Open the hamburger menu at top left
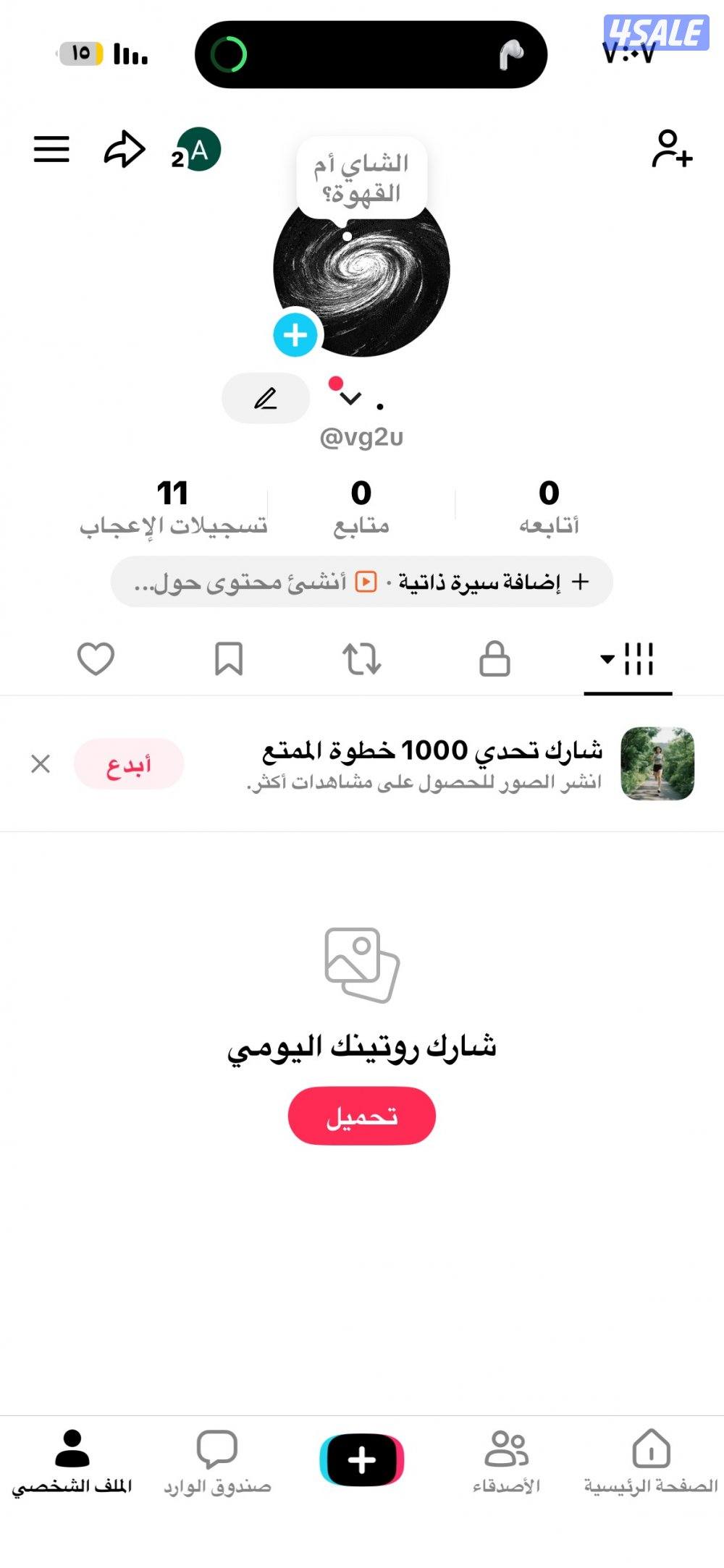The image size is (724, 1568). click(x=50, y=148)
